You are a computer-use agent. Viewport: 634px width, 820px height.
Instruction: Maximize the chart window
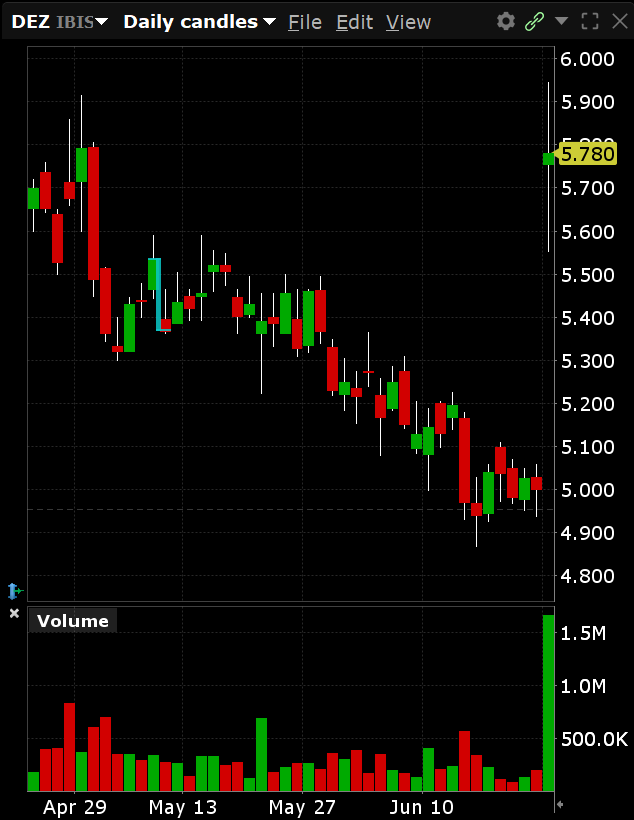click(x=590, y=21)
